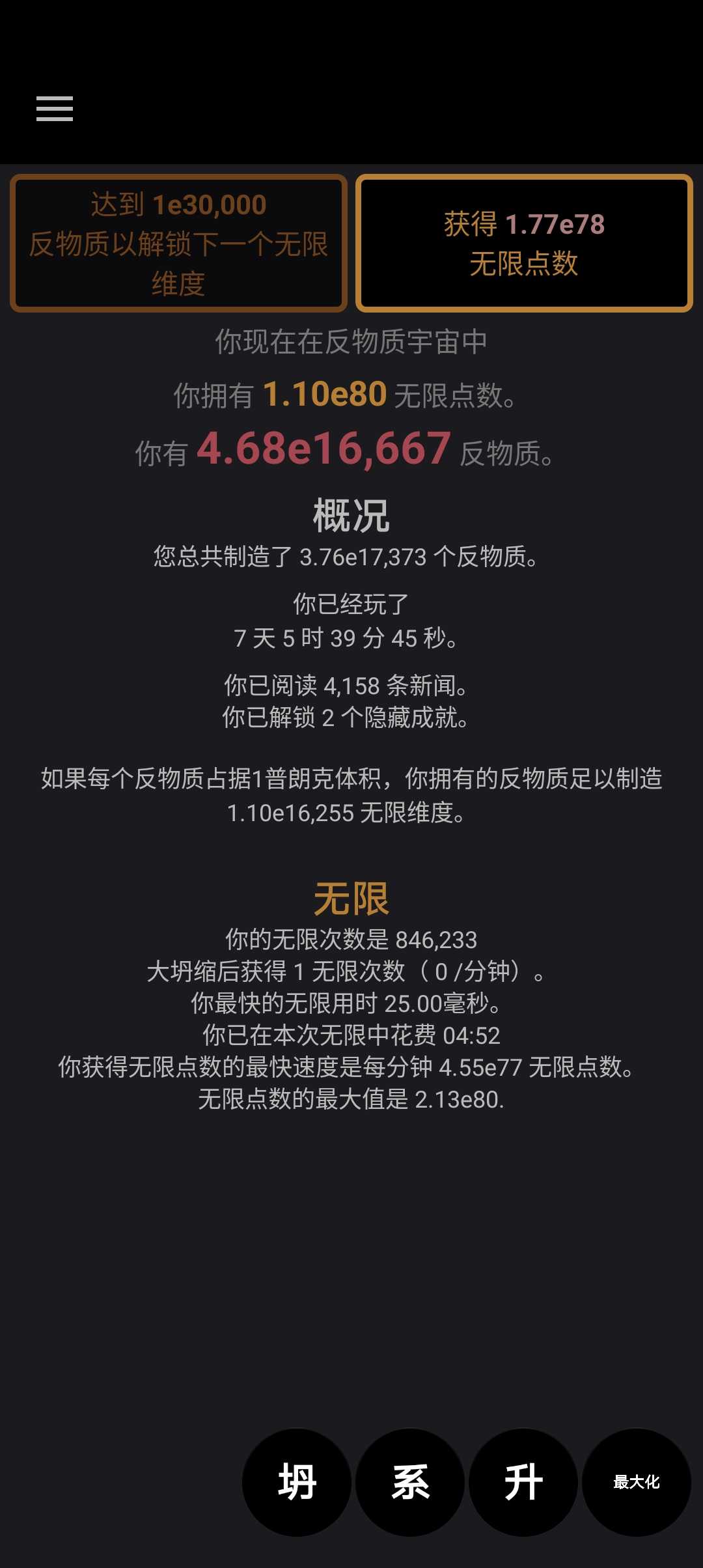Viewport: 703px width, 1568px height.
Task: Tap the round 坍 button
Action: point(297,1482)
